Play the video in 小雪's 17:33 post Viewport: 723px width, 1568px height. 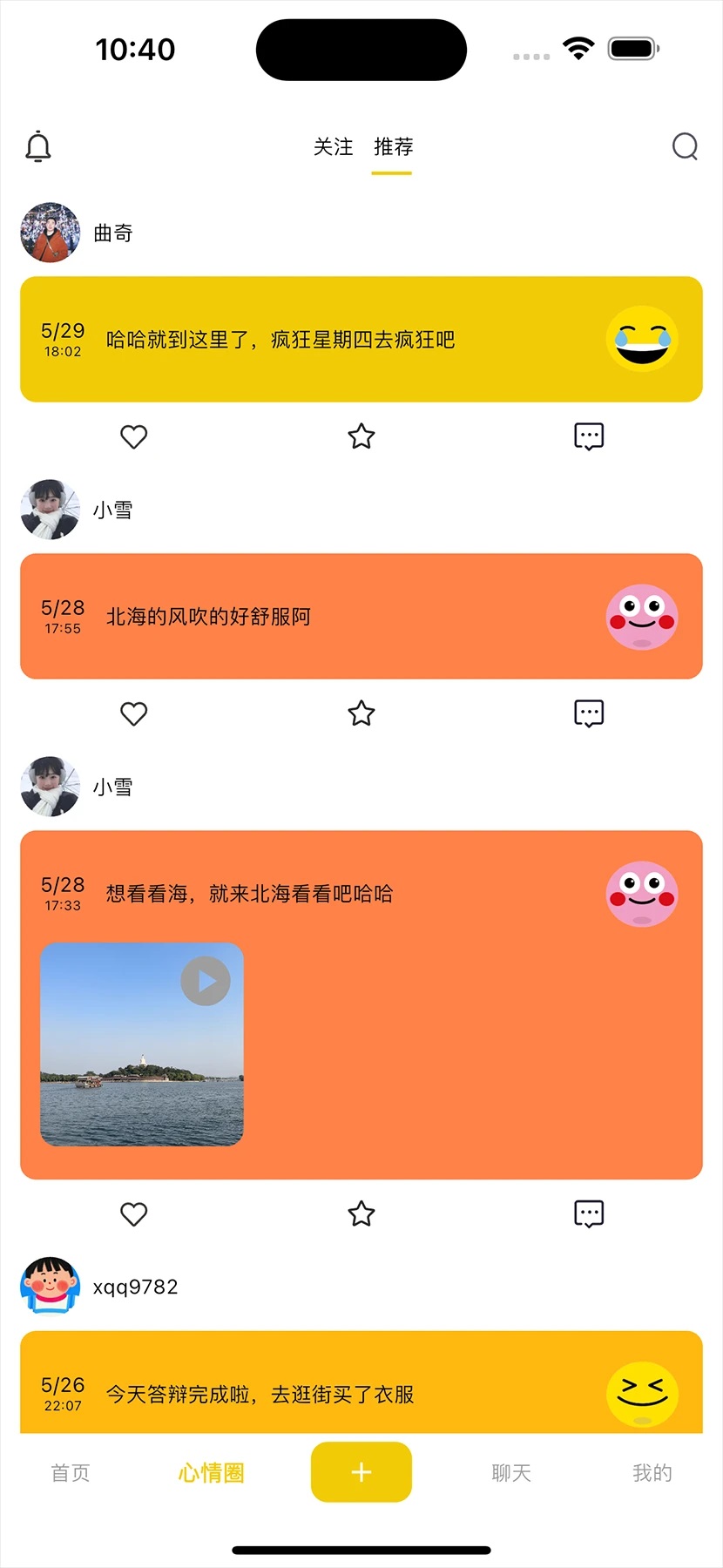tap(206, 982)
